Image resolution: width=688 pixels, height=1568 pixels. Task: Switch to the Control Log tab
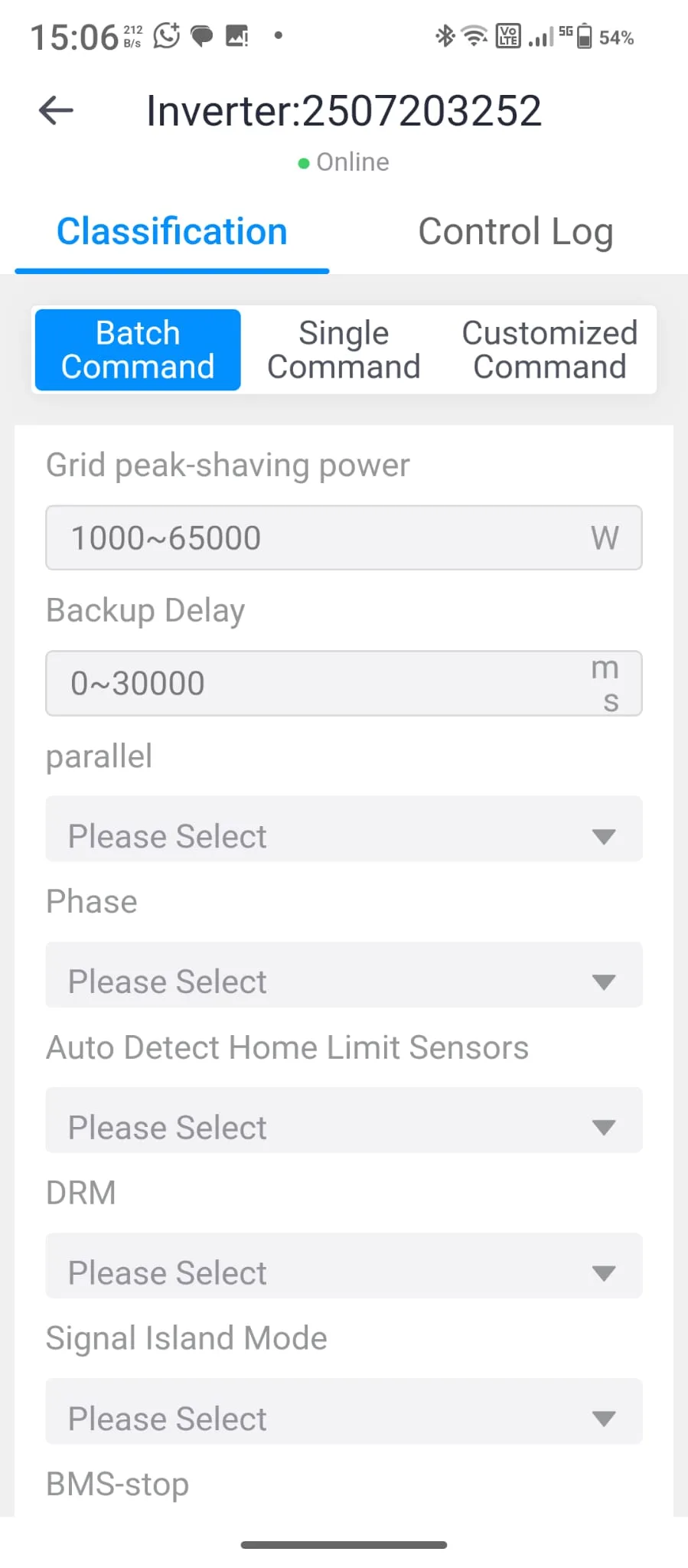515,232
